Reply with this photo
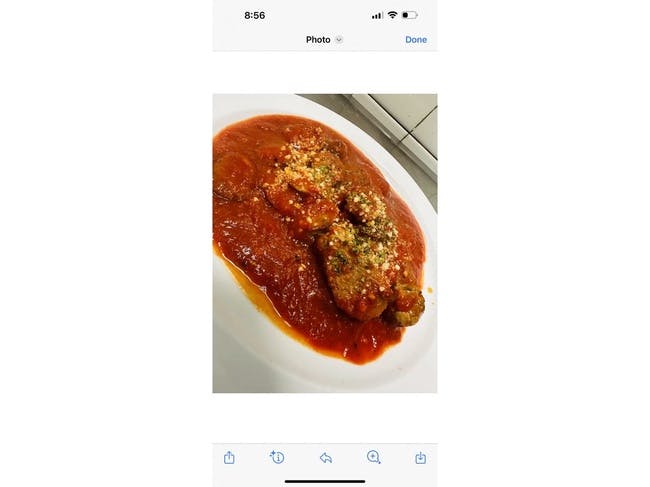The height and width of the screenshot is (487, 650). pos(325,457)
